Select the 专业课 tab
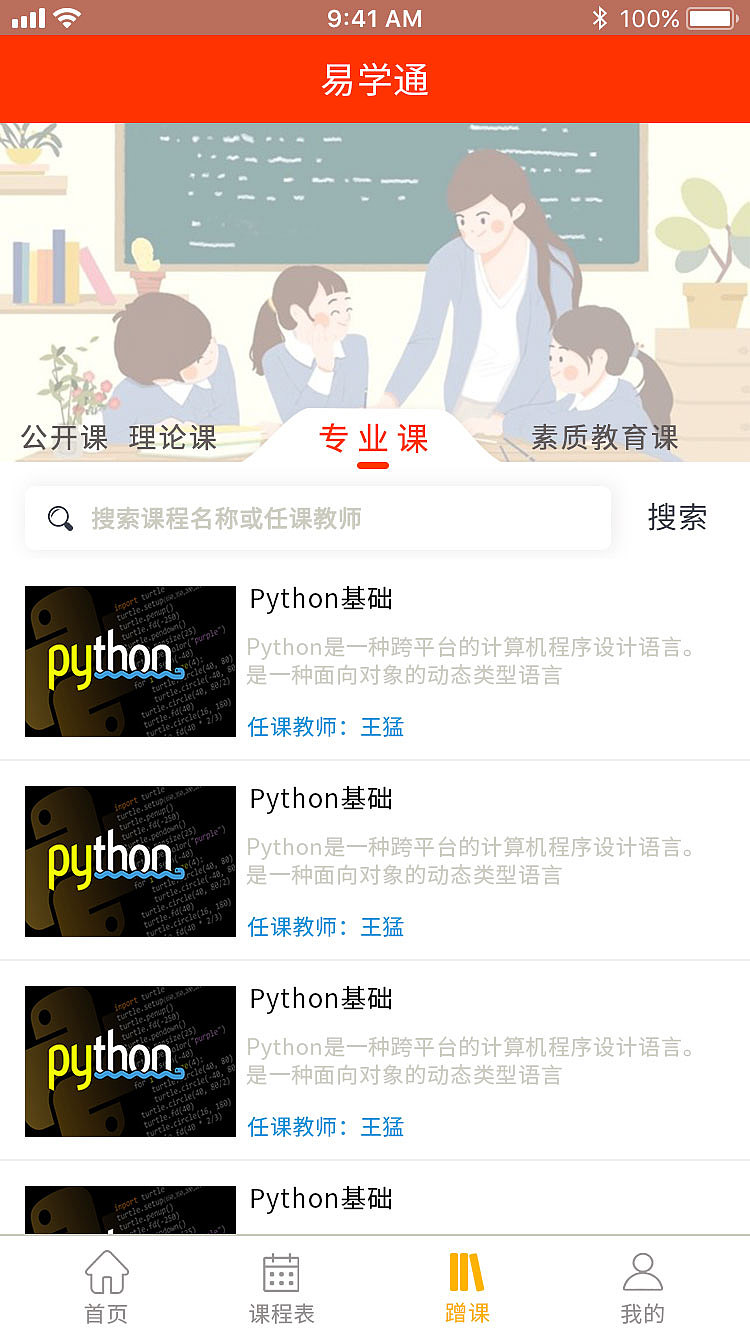 coord(373,439)
